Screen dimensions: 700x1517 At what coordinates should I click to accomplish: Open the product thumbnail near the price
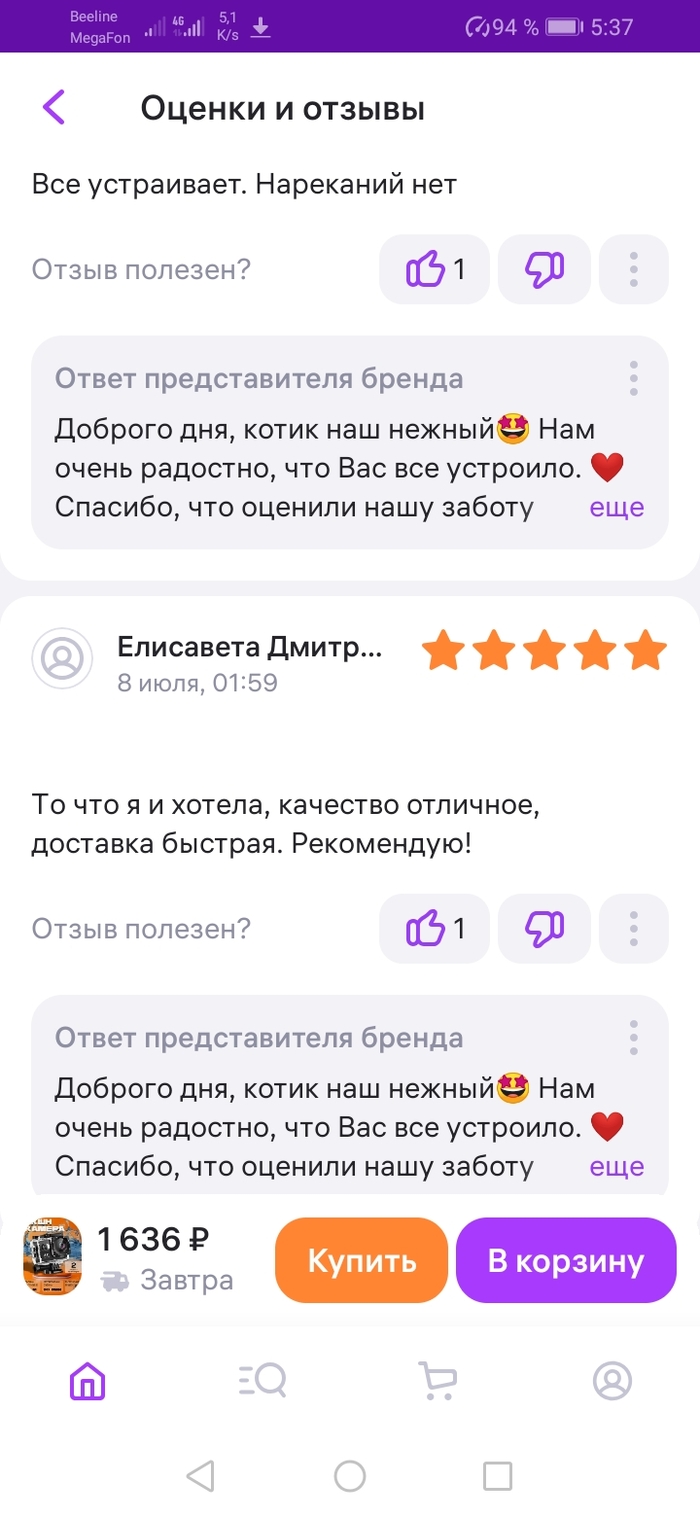52,1257
